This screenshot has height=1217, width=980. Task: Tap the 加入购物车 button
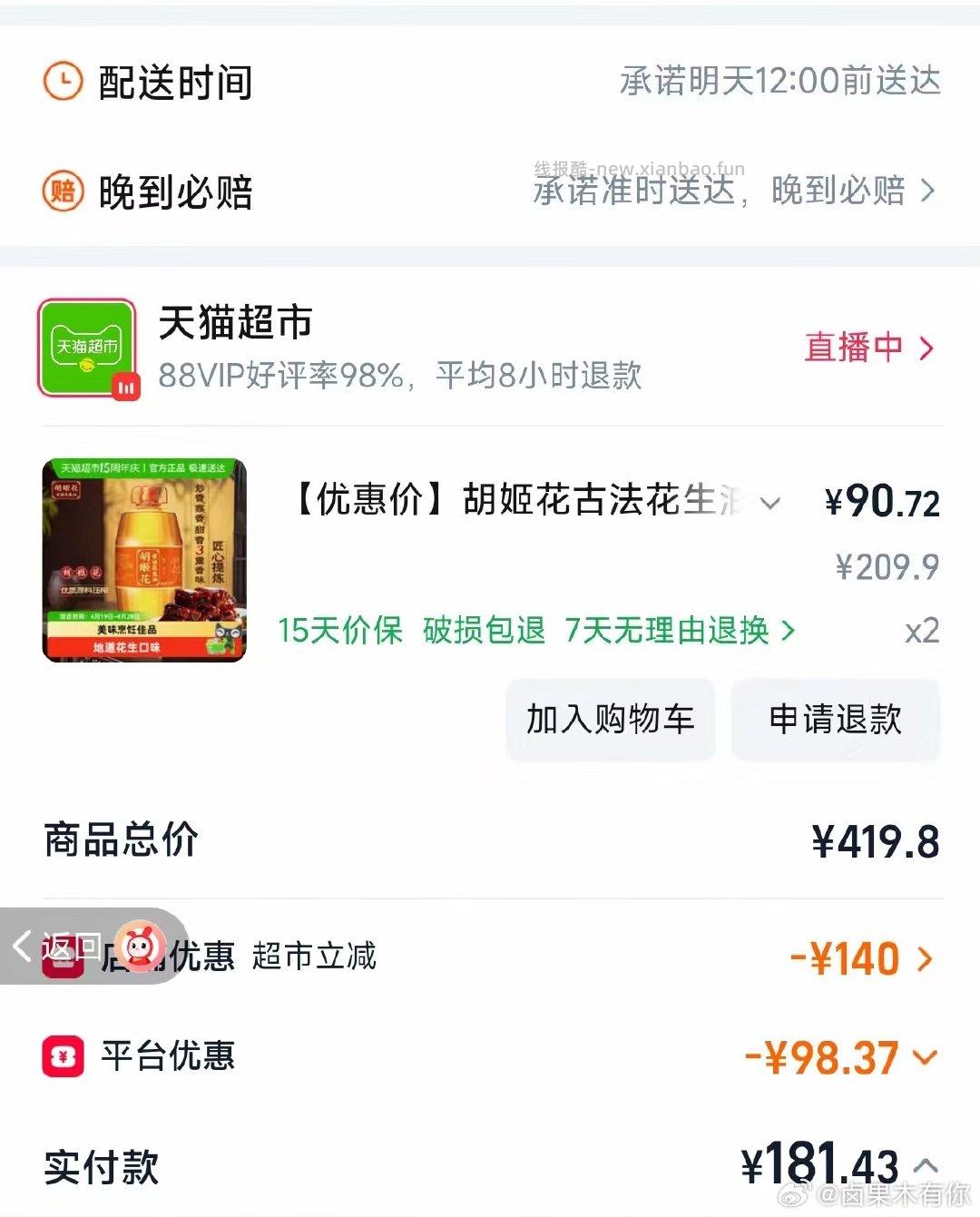(609, 720)
